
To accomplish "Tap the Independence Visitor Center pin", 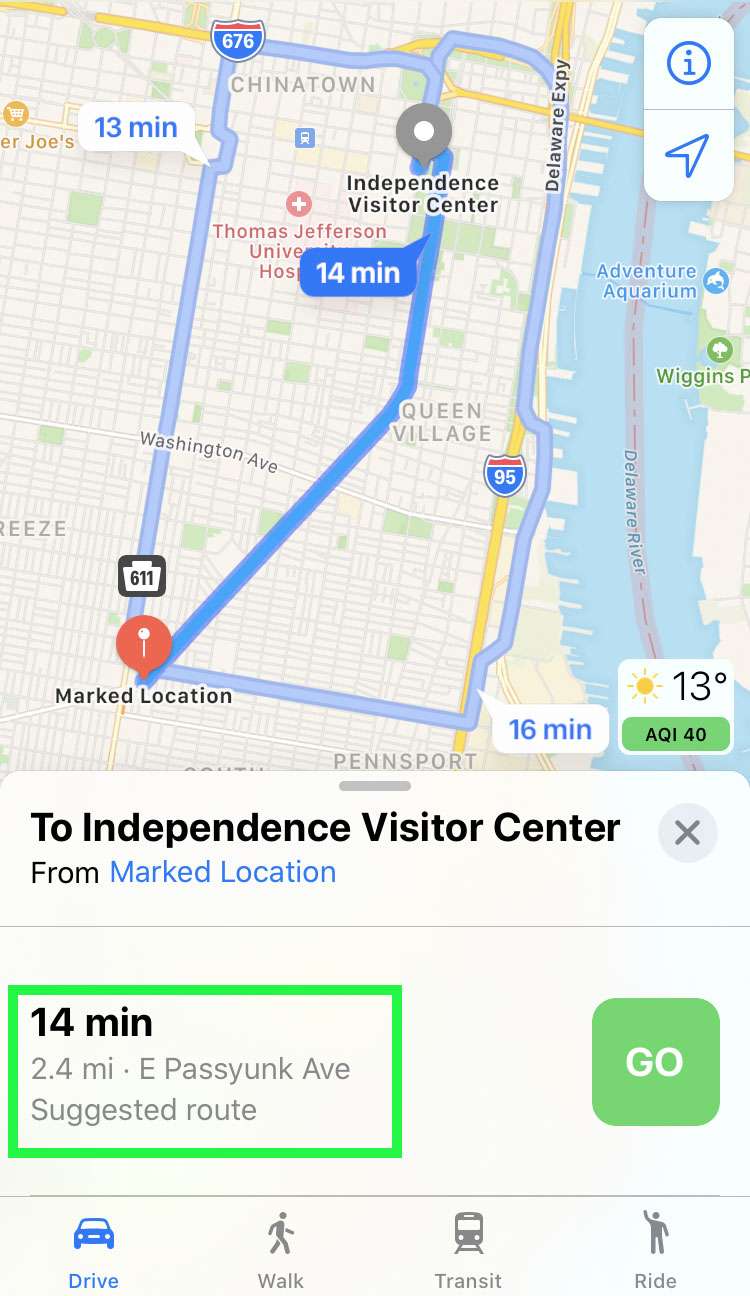I will click(x=424, y=133).
